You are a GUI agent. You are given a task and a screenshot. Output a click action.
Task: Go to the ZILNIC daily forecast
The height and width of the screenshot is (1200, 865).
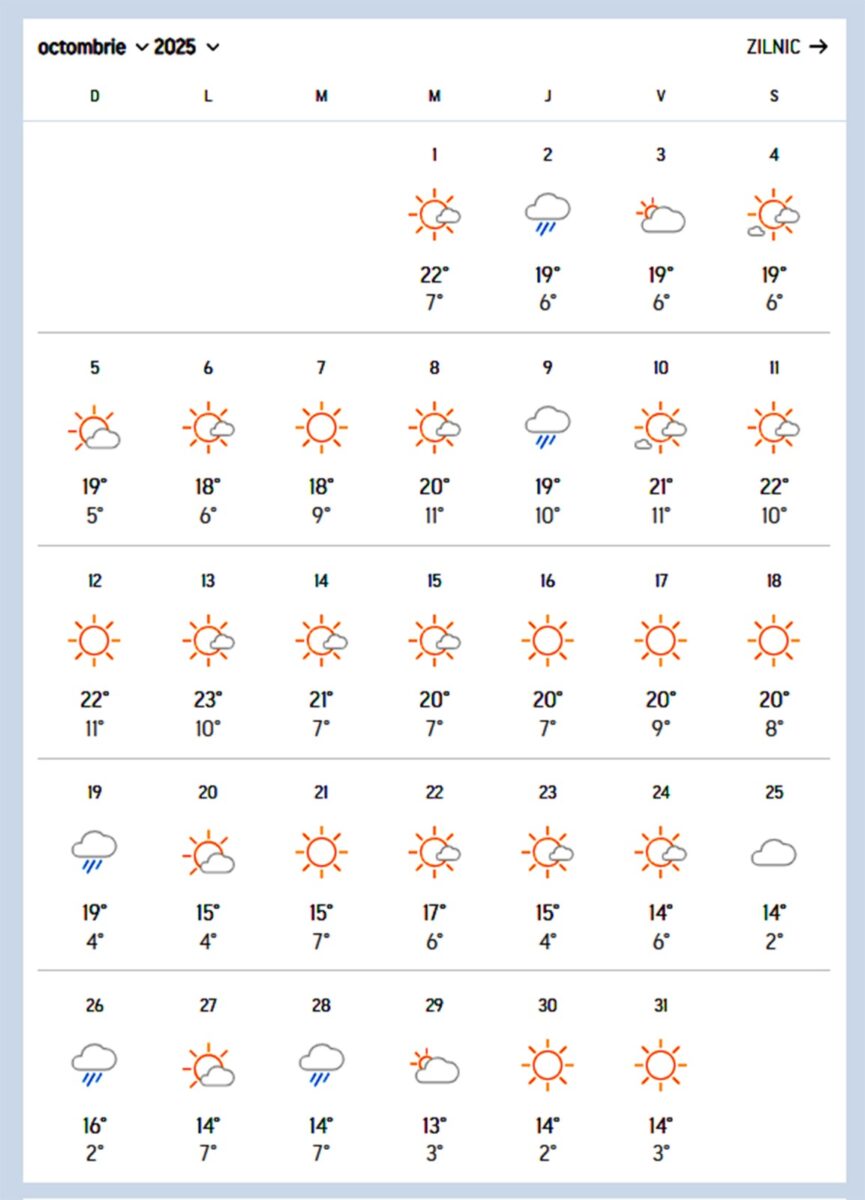click(787, 47)
